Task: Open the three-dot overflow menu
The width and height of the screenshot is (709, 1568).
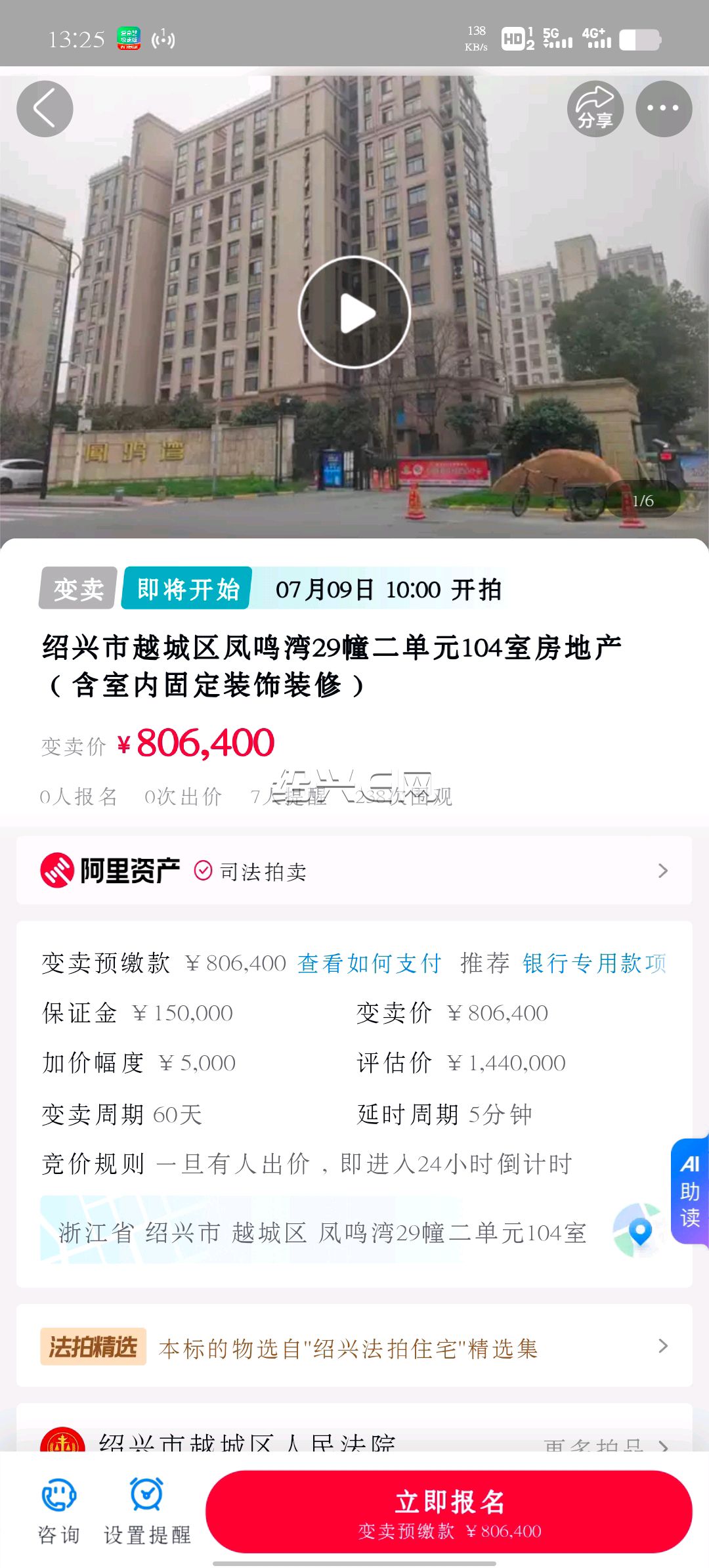Action: point(664,109)
